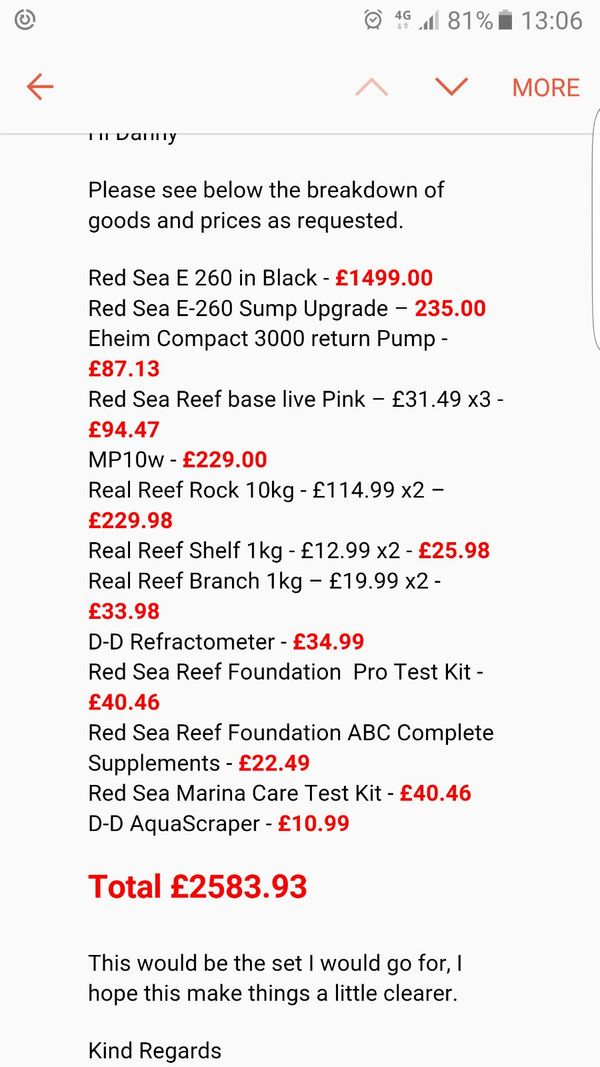Go to the next email with the down chevron
The width and height of the screenshot is (600, 1067).
coord(452,87)
